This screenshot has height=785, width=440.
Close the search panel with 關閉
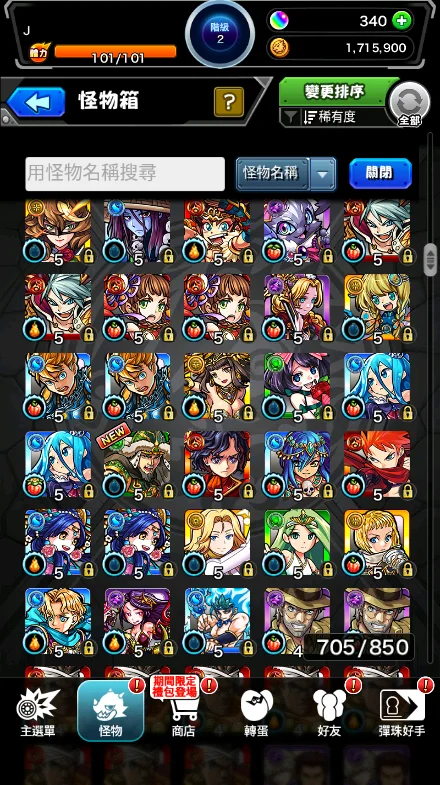tap(380, 173)
